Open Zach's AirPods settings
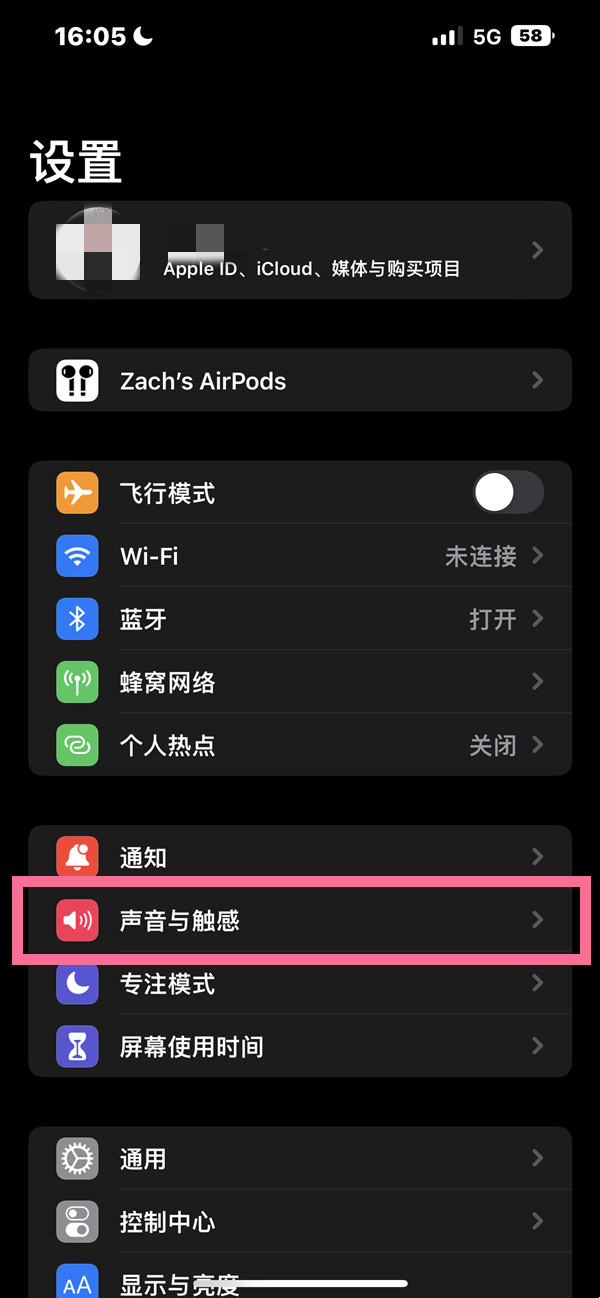The height and width of the screenshot is (1298, 600). click(300, 380)
